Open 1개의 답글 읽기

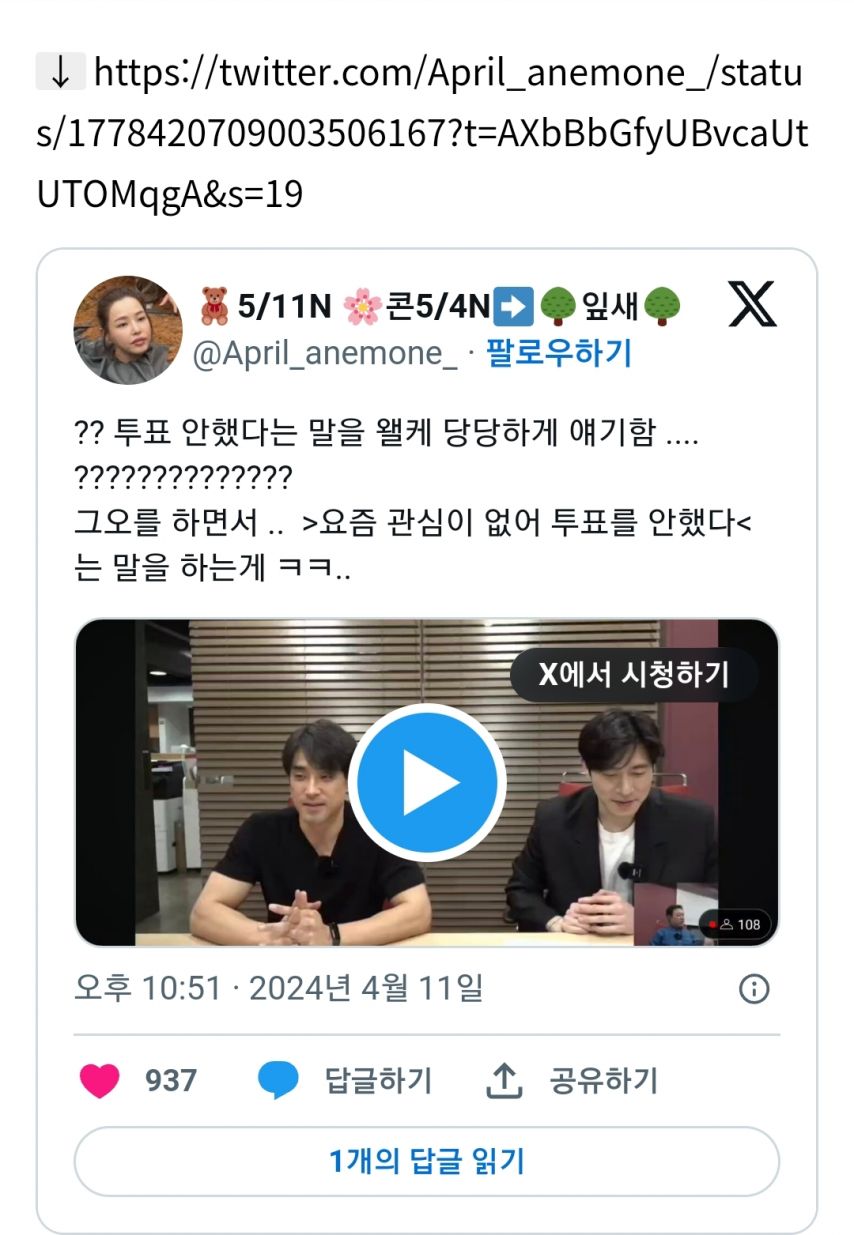click(427, 1161)
